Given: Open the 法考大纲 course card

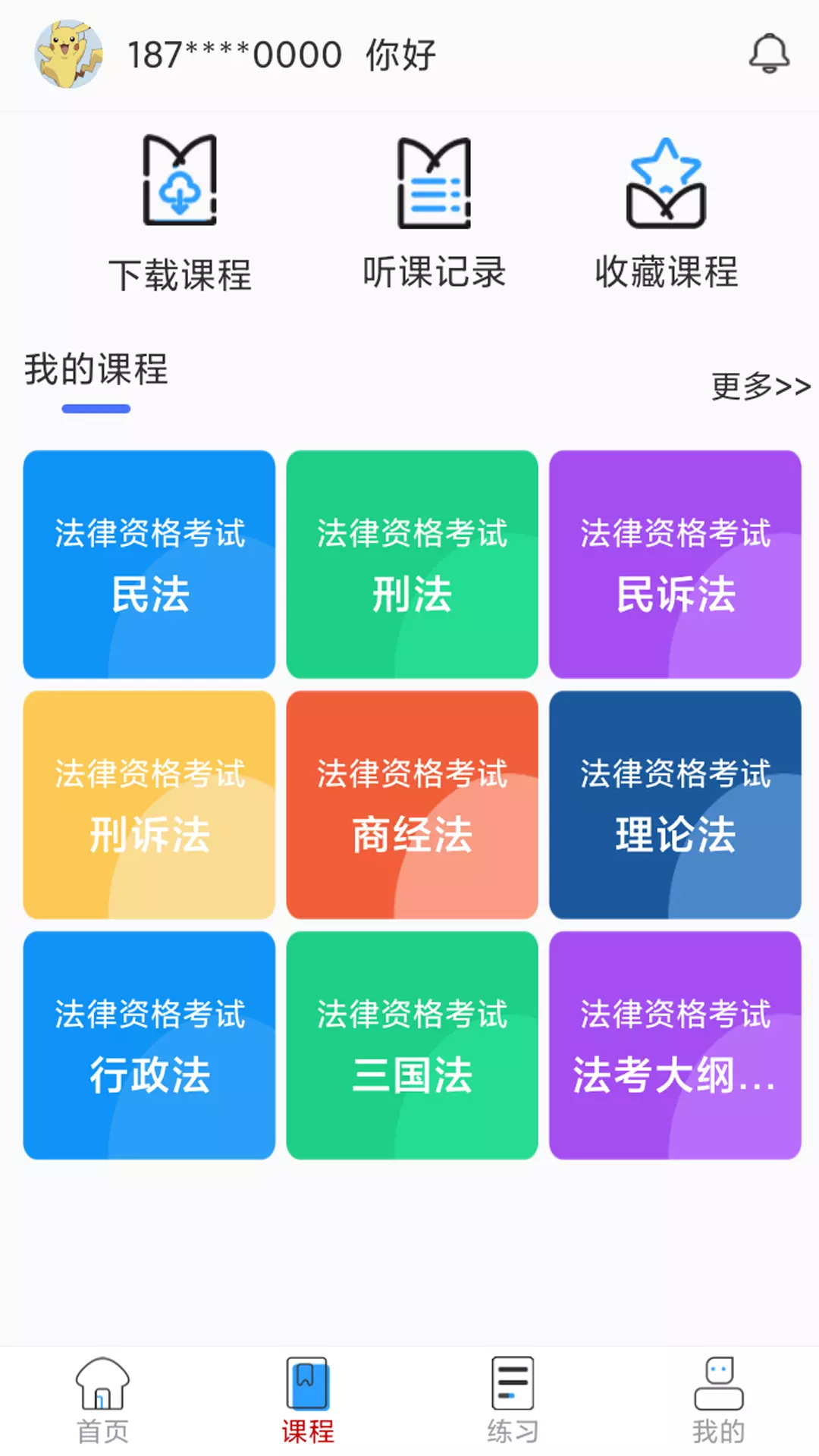Looking at the screenshot, I should pyautogui.click(x=676, y=1045).
